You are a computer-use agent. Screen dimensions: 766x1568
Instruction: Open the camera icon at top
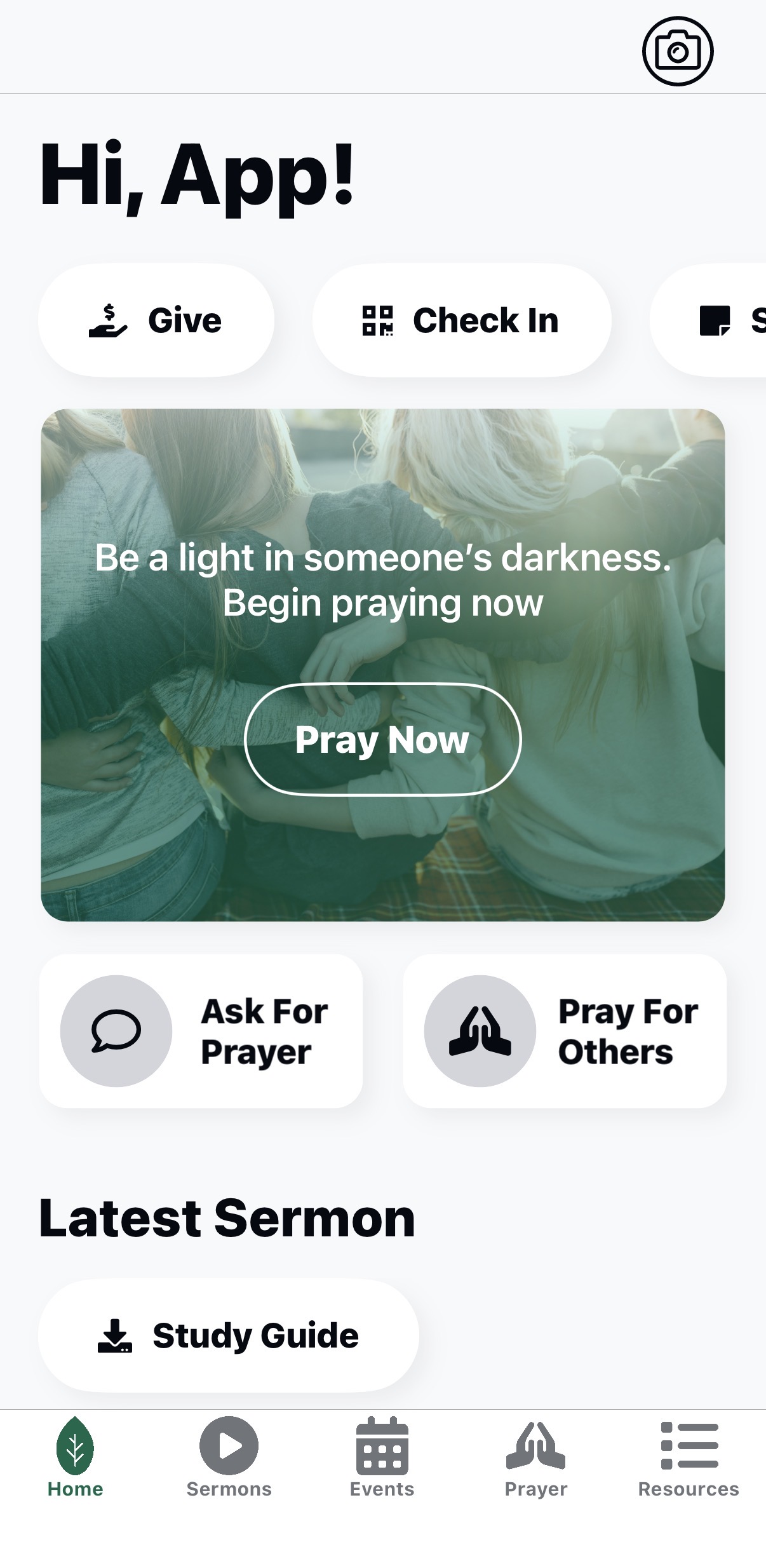677,51
